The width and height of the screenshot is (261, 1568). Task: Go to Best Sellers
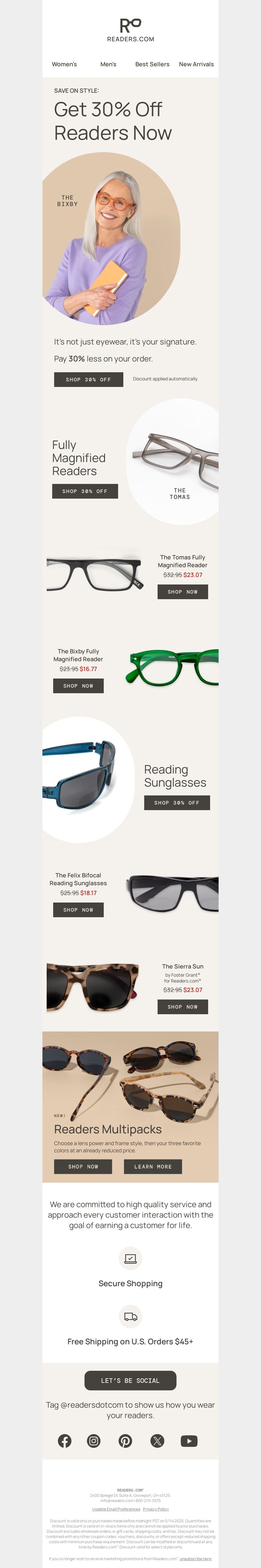pos(152,64)
